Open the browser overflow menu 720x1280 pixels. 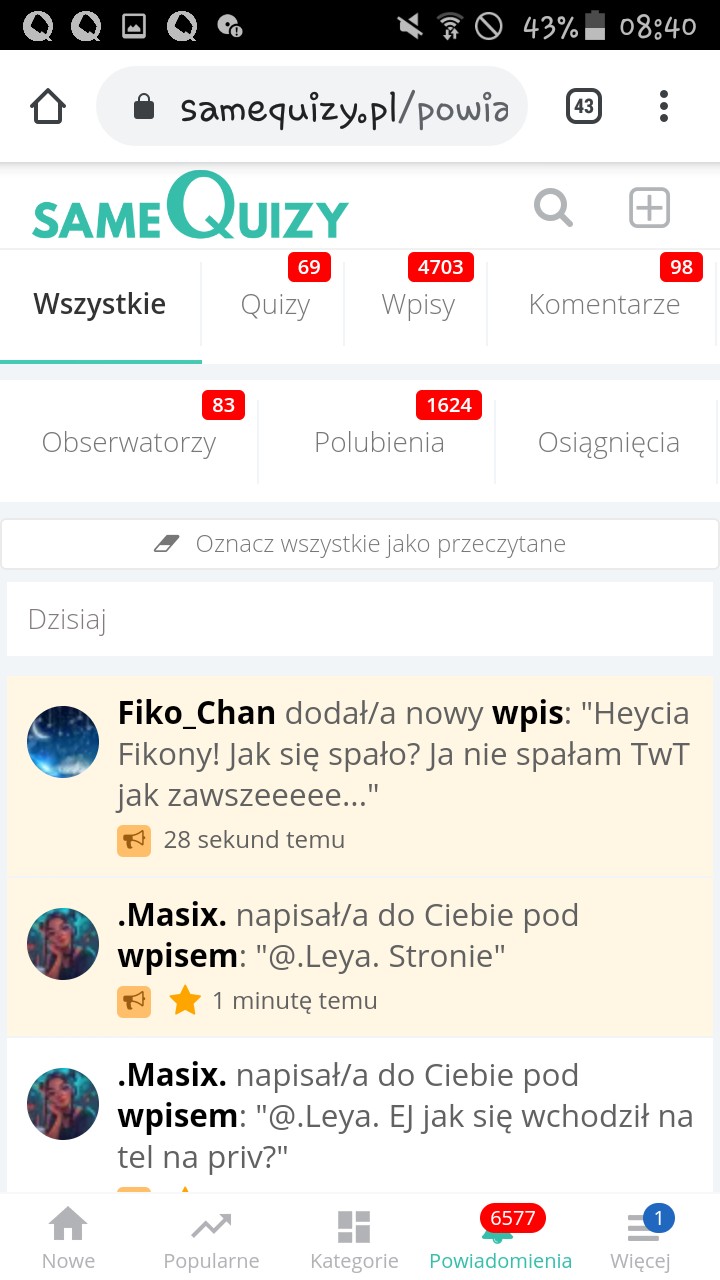point(664,106)
